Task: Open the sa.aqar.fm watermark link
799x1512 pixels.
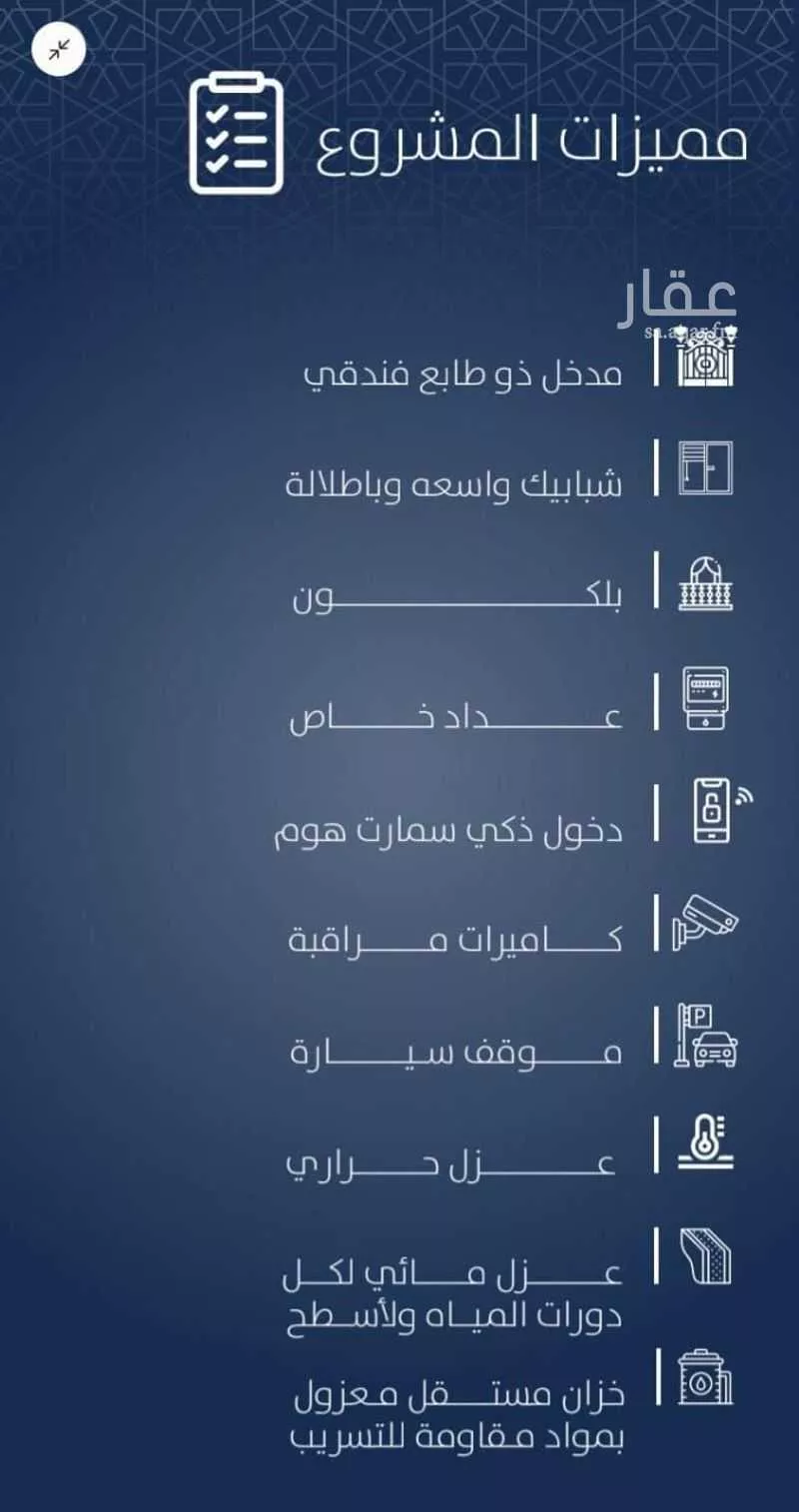Action: pos(689,333)
